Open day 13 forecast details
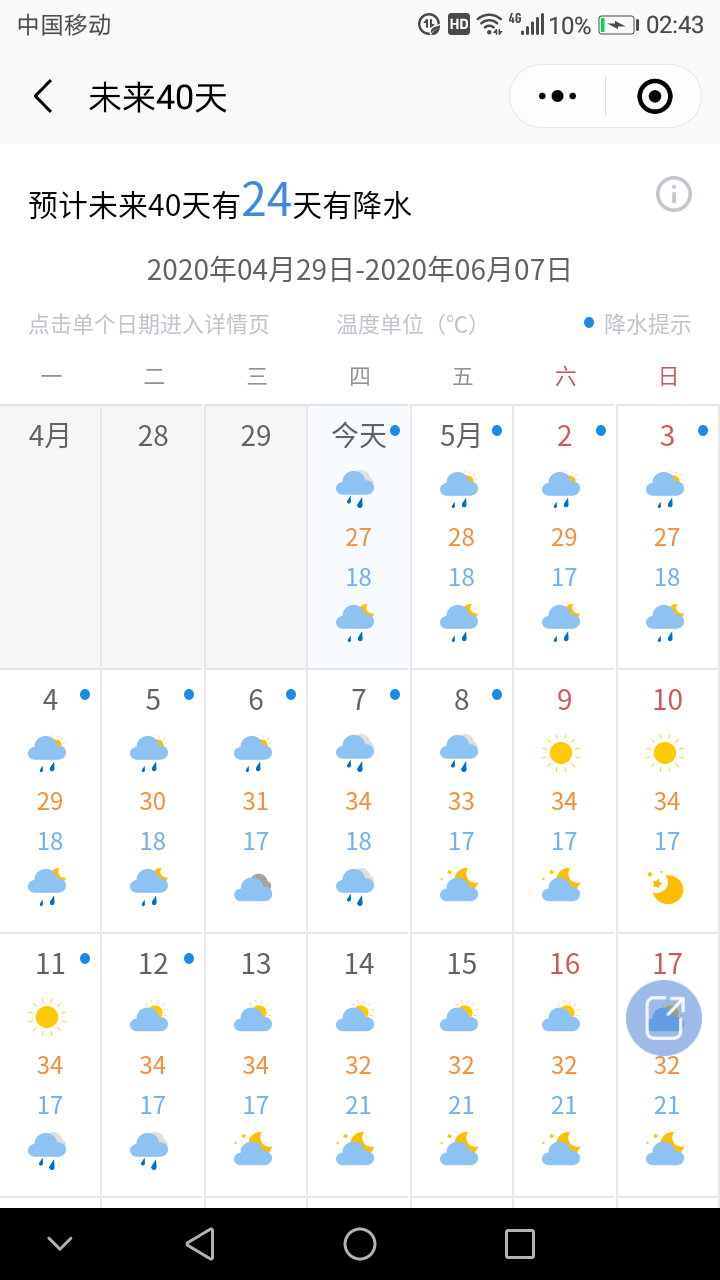 256,1065
